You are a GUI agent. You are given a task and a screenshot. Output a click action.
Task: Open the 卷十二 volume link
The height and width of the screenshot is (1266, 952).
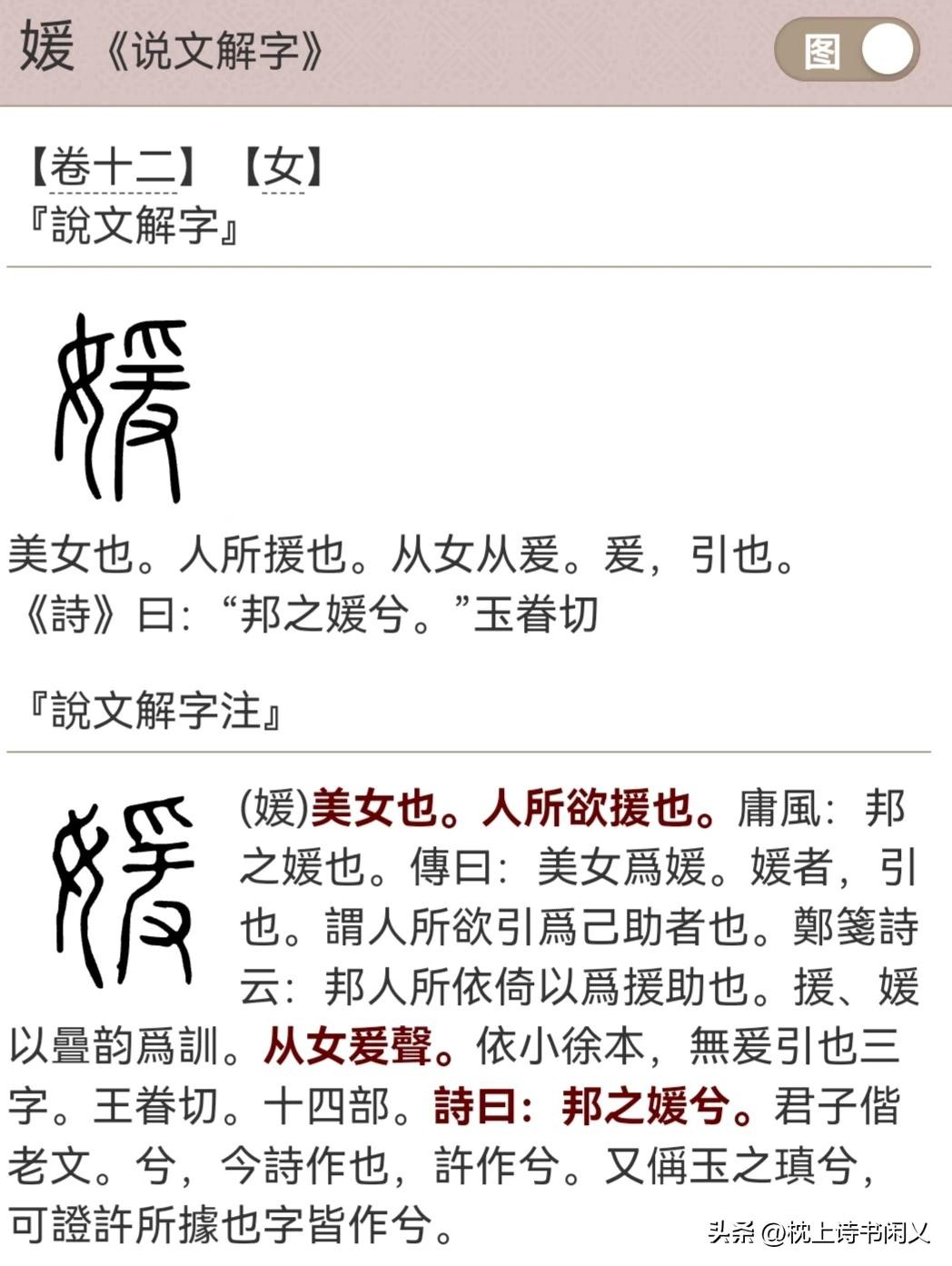click(113, 168)
